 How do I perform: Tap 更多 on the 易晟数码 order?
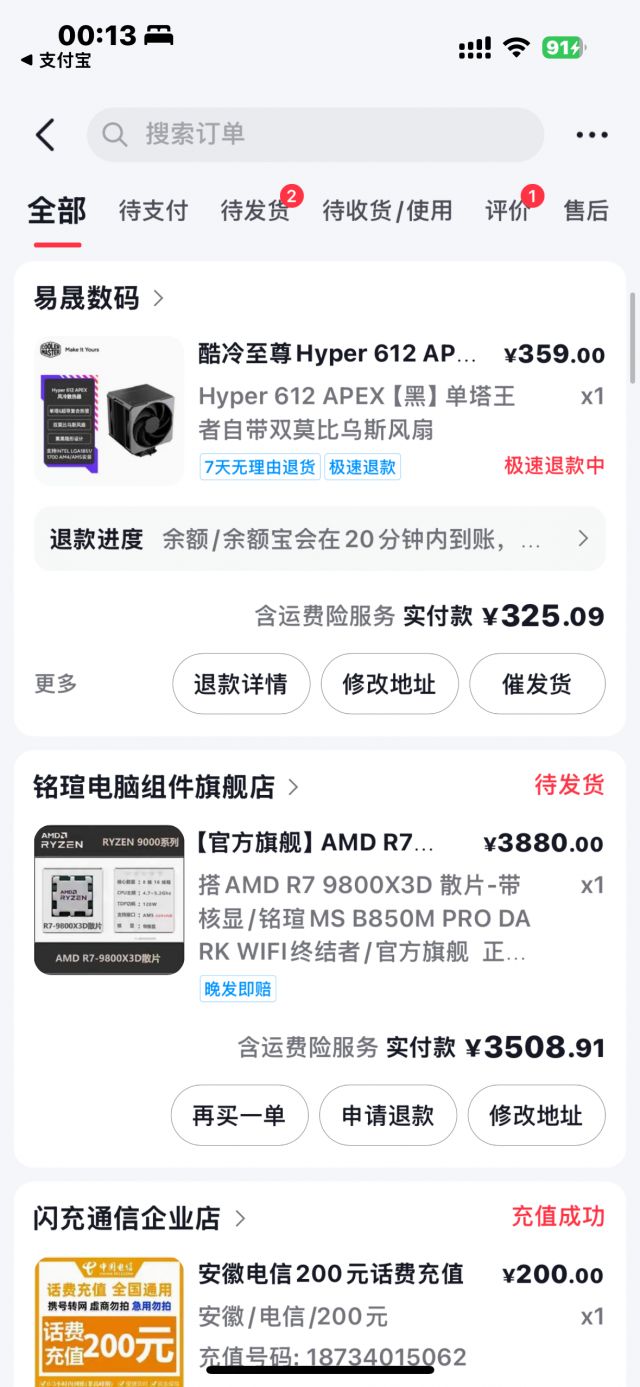pos(56,684)
